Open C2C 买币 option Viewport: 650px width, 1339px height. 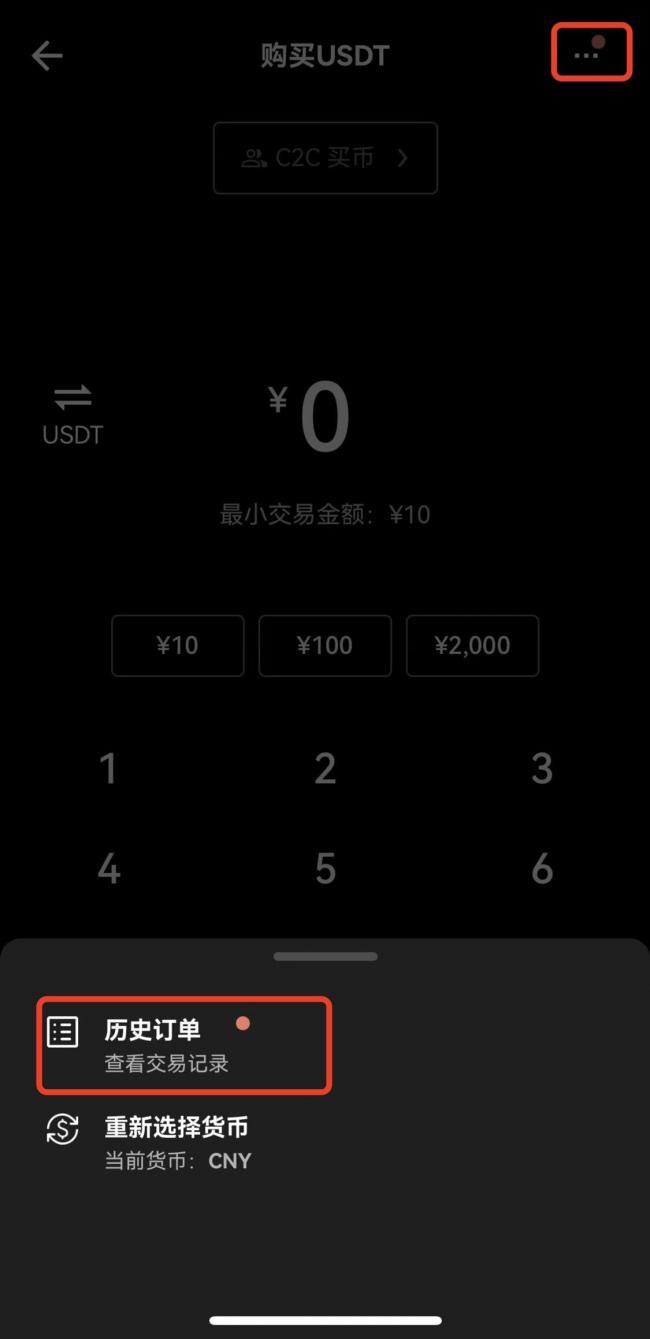[x=325, y=158]
